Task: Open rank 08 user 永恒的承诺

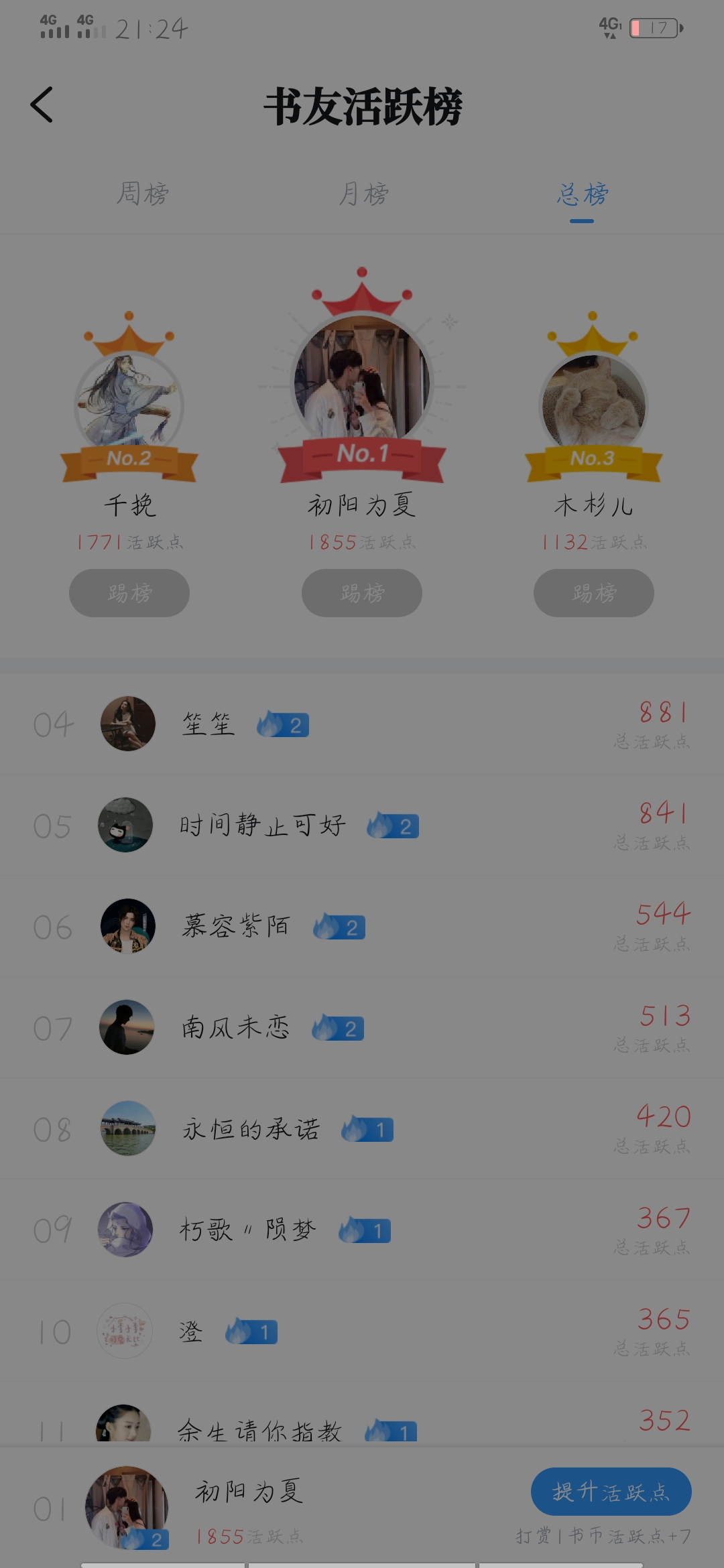Action: point(362,1129)
